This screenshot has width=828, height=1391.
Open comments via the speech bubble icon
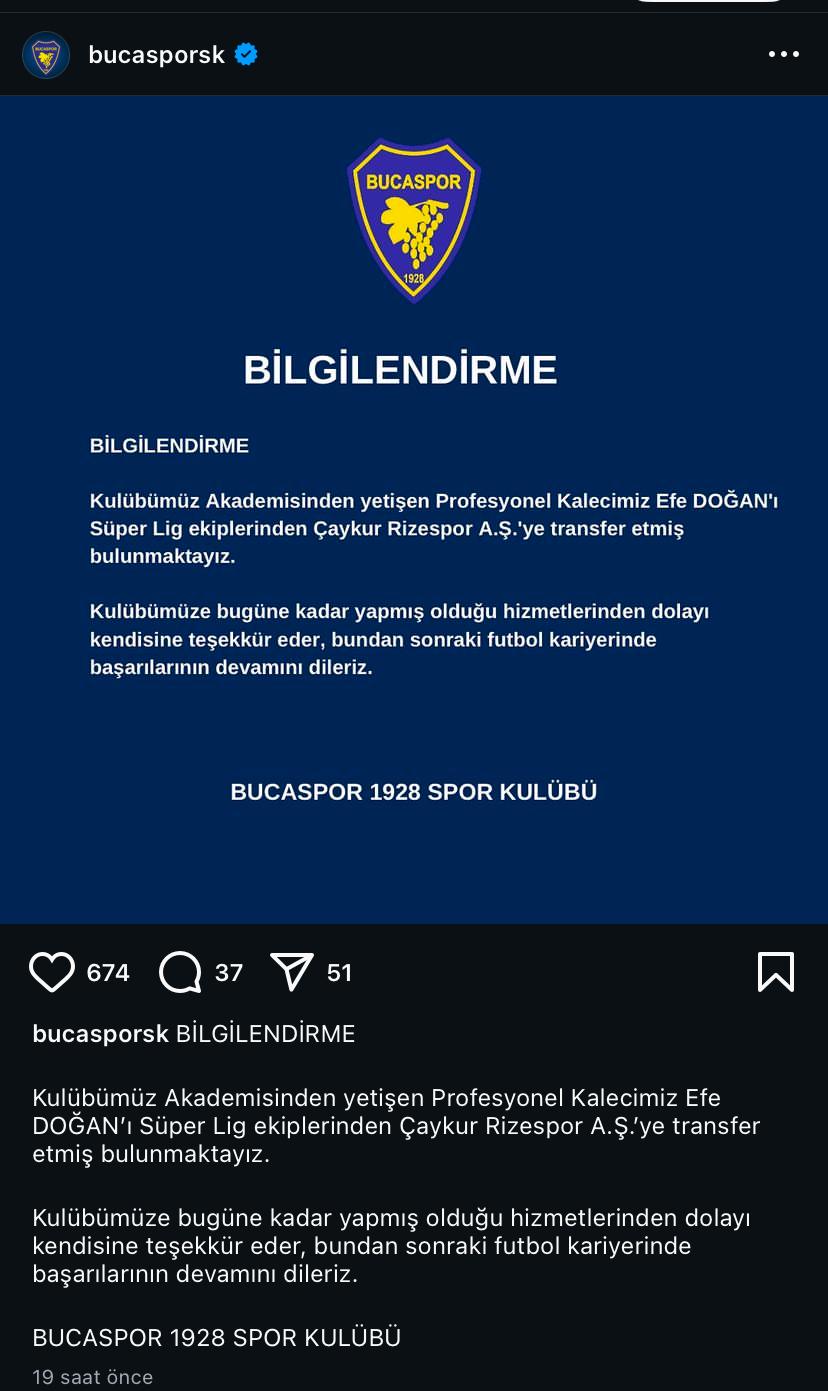point(180,971)
